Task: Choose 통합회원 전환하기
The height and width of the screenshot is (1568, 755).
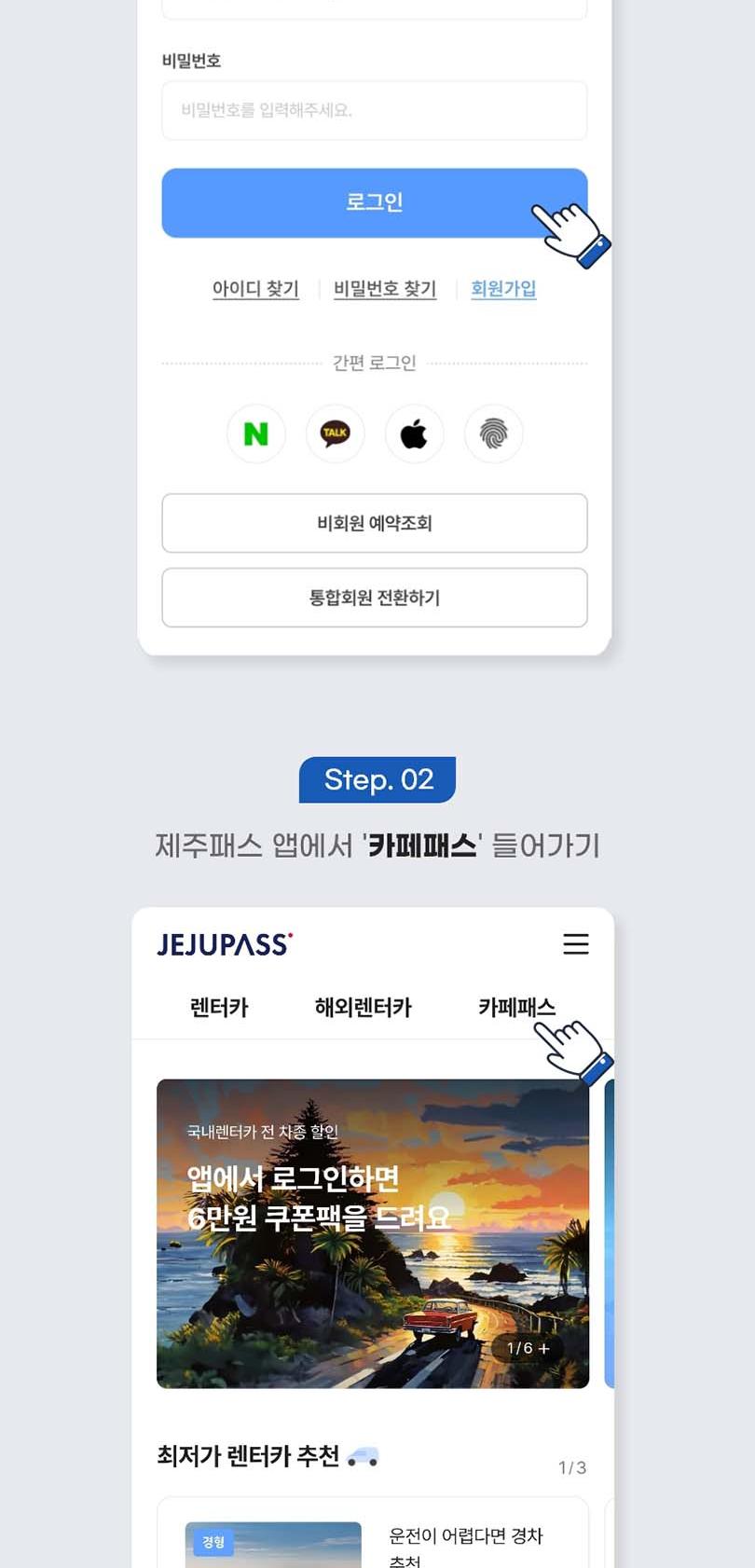Action: pyautogui.click(x=375, y=598)
